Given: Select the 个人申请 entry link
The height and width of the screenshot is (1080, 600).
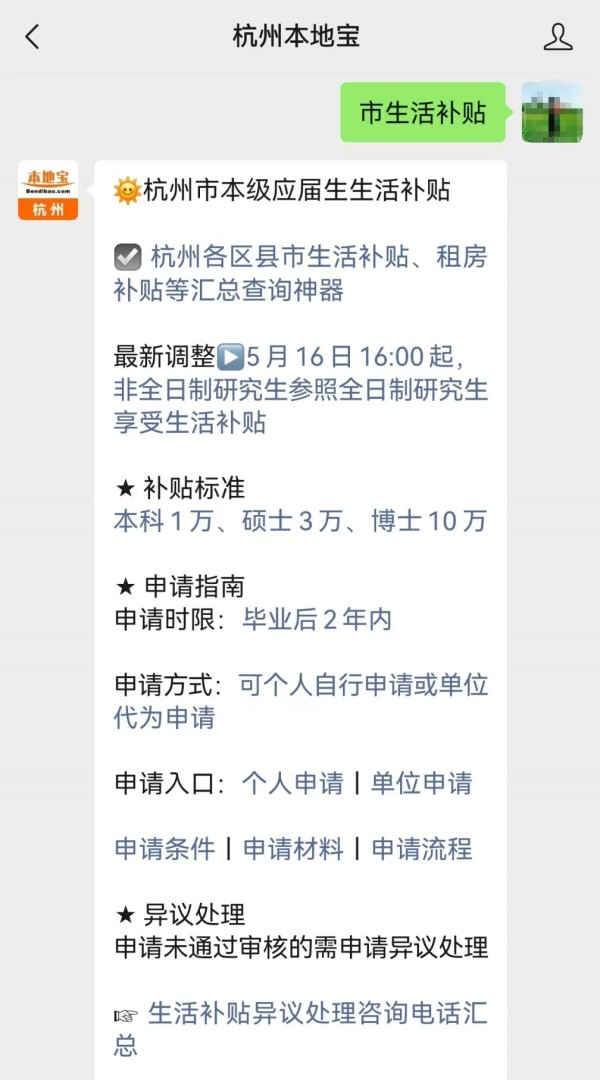Looking at the screenshot, I should [x=293, y=783].
